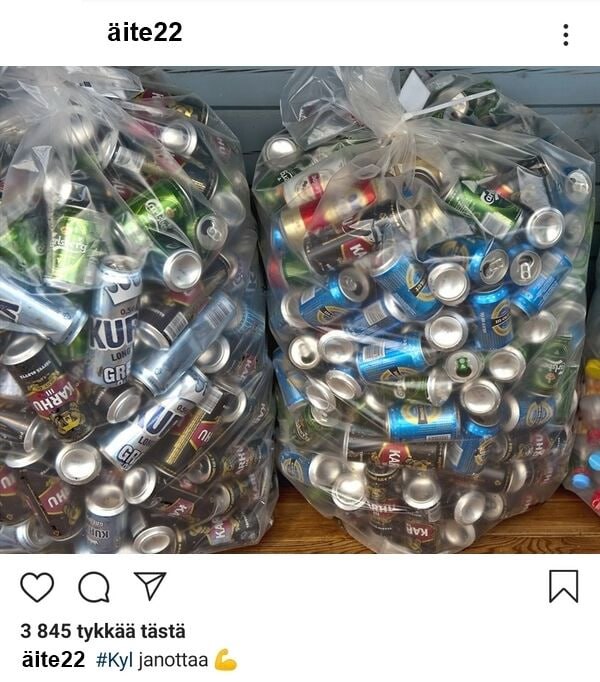Image resolution: width=600 pixels, height=682 pixels.
Task: Open the #Kyl hashtag in the caption
Action: (x=114, y=660)
